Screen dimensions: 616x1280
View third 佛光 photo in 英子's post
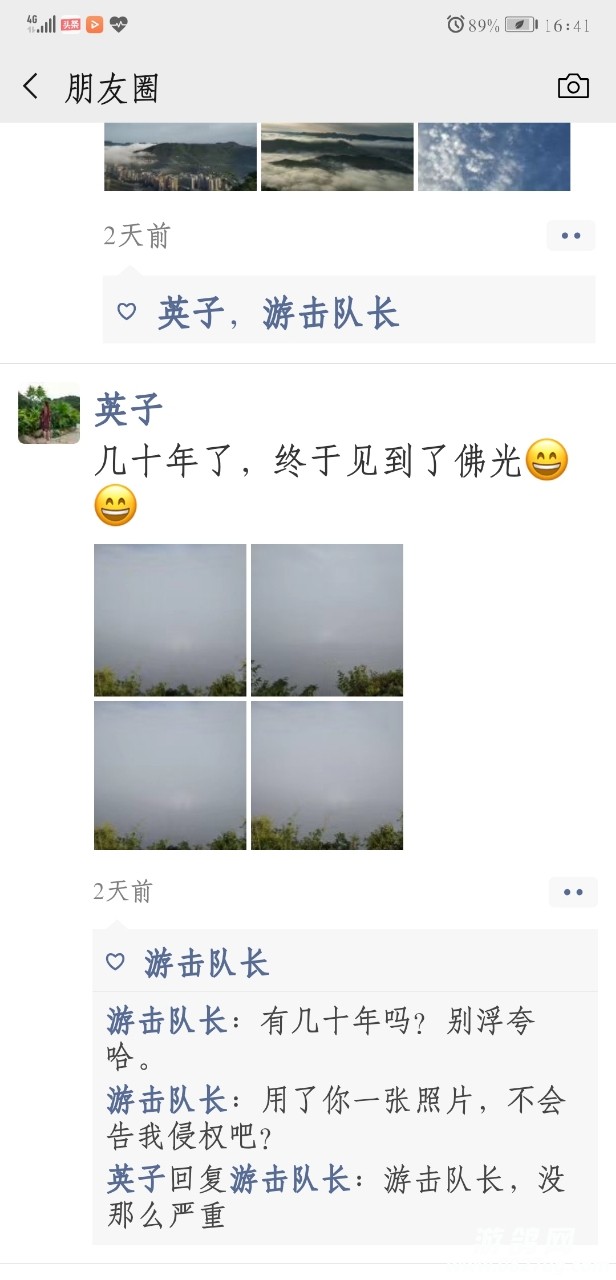click(x=170, y=776)
